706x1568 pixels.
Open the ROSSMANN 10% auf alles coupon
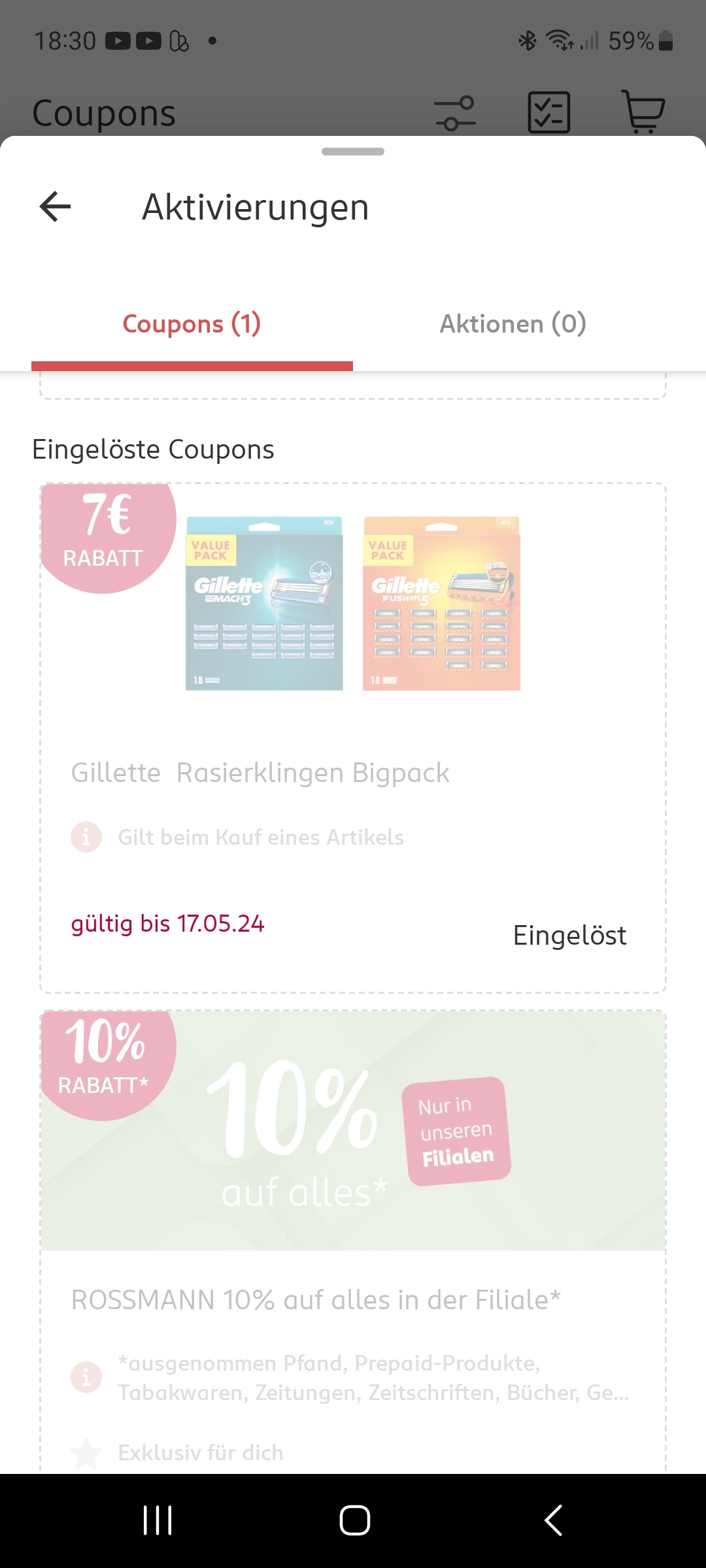coord(316,1300)
